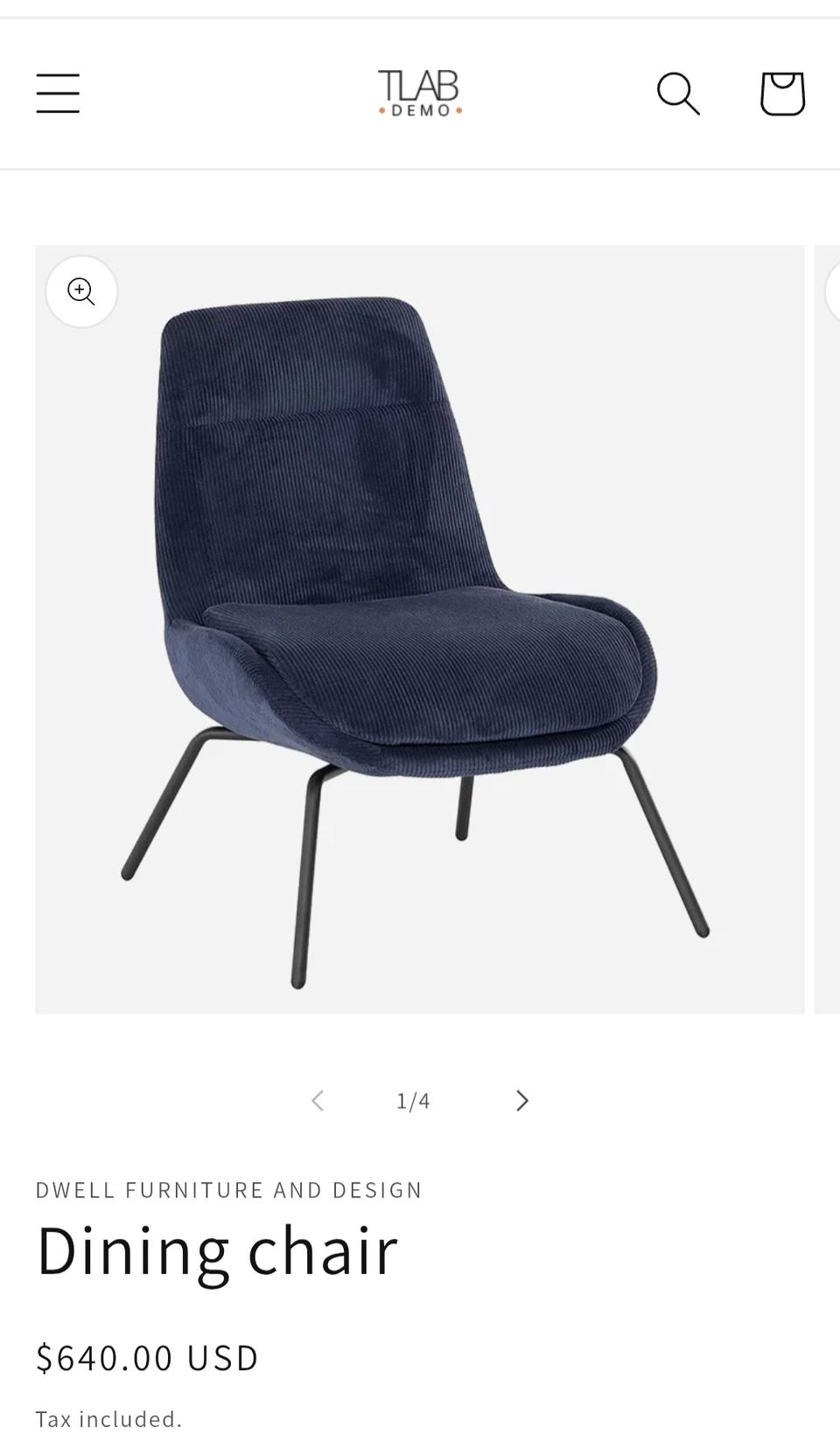Open the hamburger navigation menu
840x1434 pixels.
[58, 94]
